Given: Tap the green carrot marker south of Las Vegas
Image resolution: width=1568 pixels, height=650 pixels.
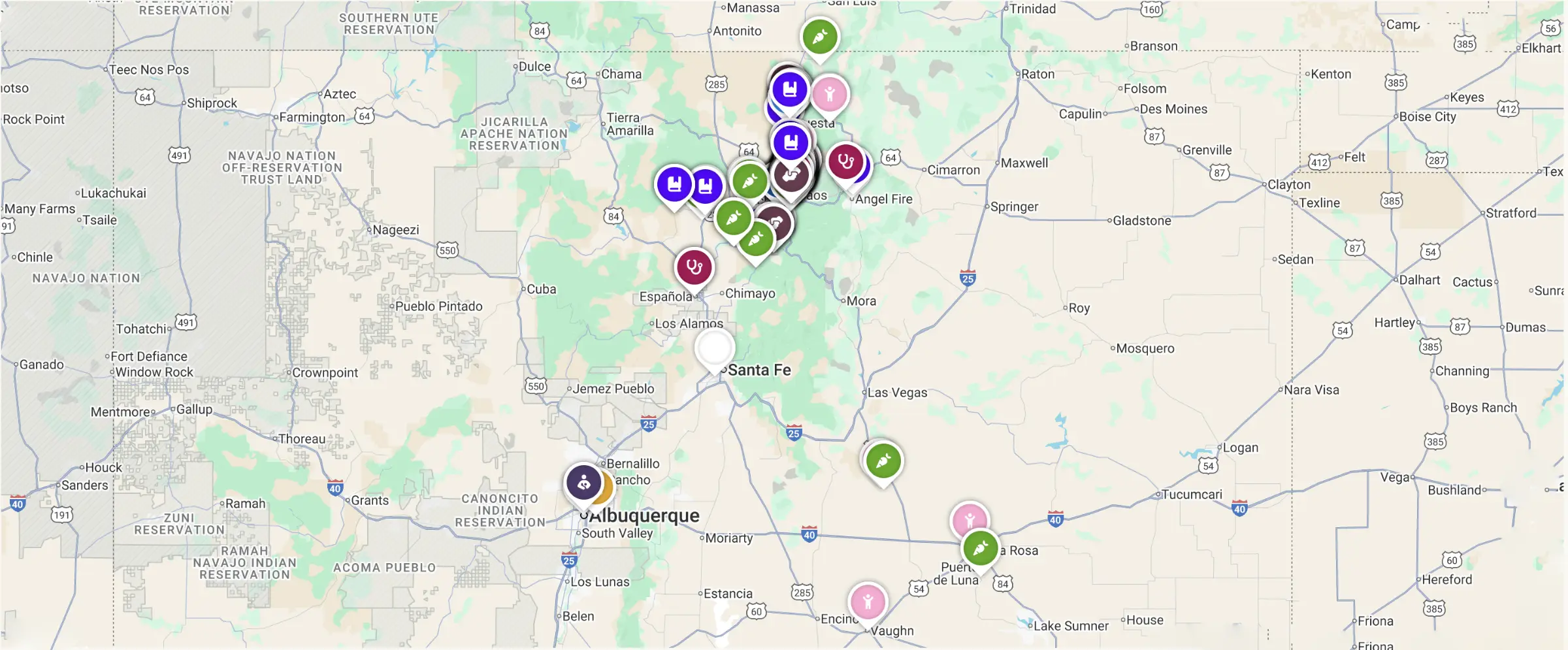Looking at the screenshot, I should coord(883,461).
